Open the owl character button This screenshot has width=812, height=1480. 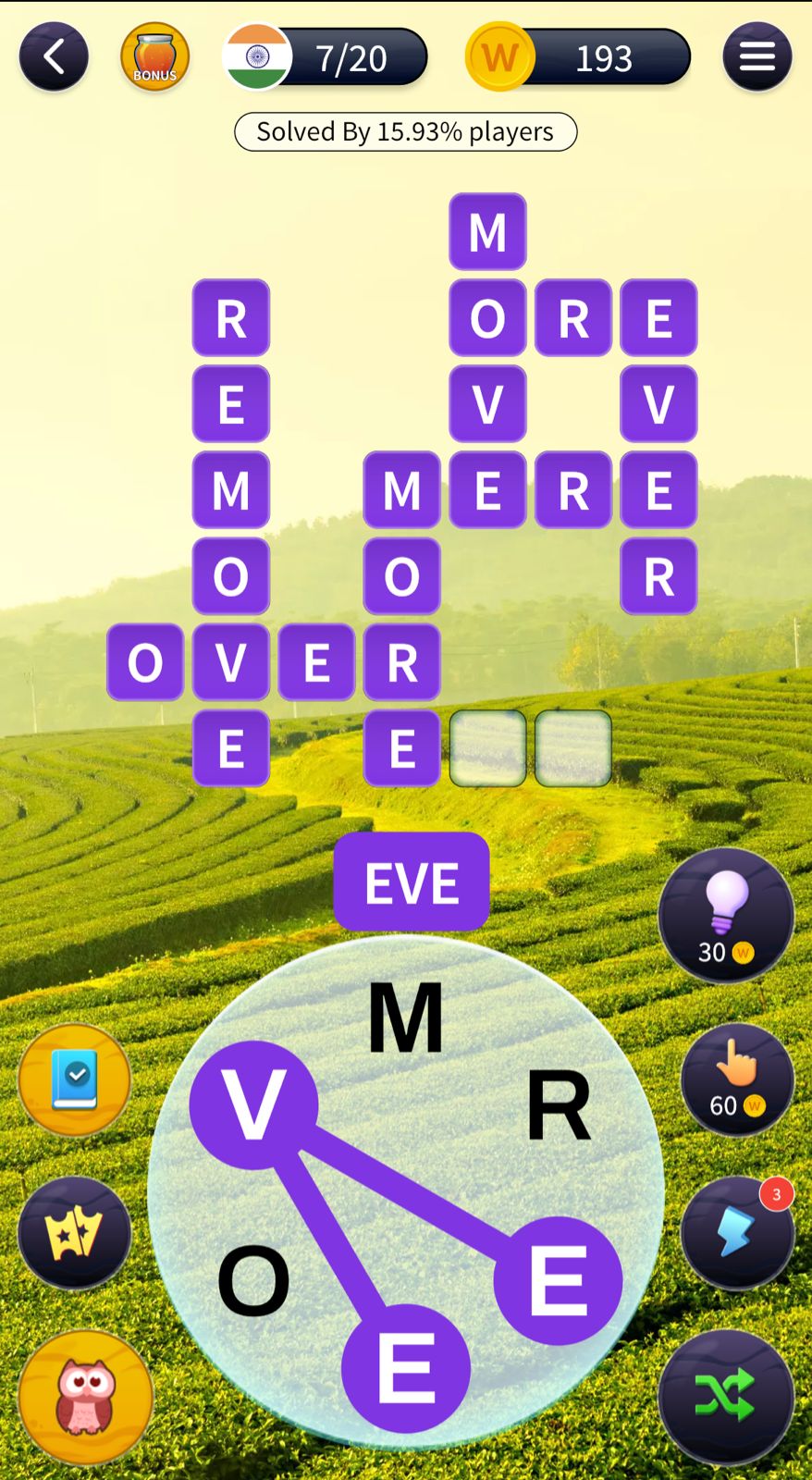[x=85, y=1397]
